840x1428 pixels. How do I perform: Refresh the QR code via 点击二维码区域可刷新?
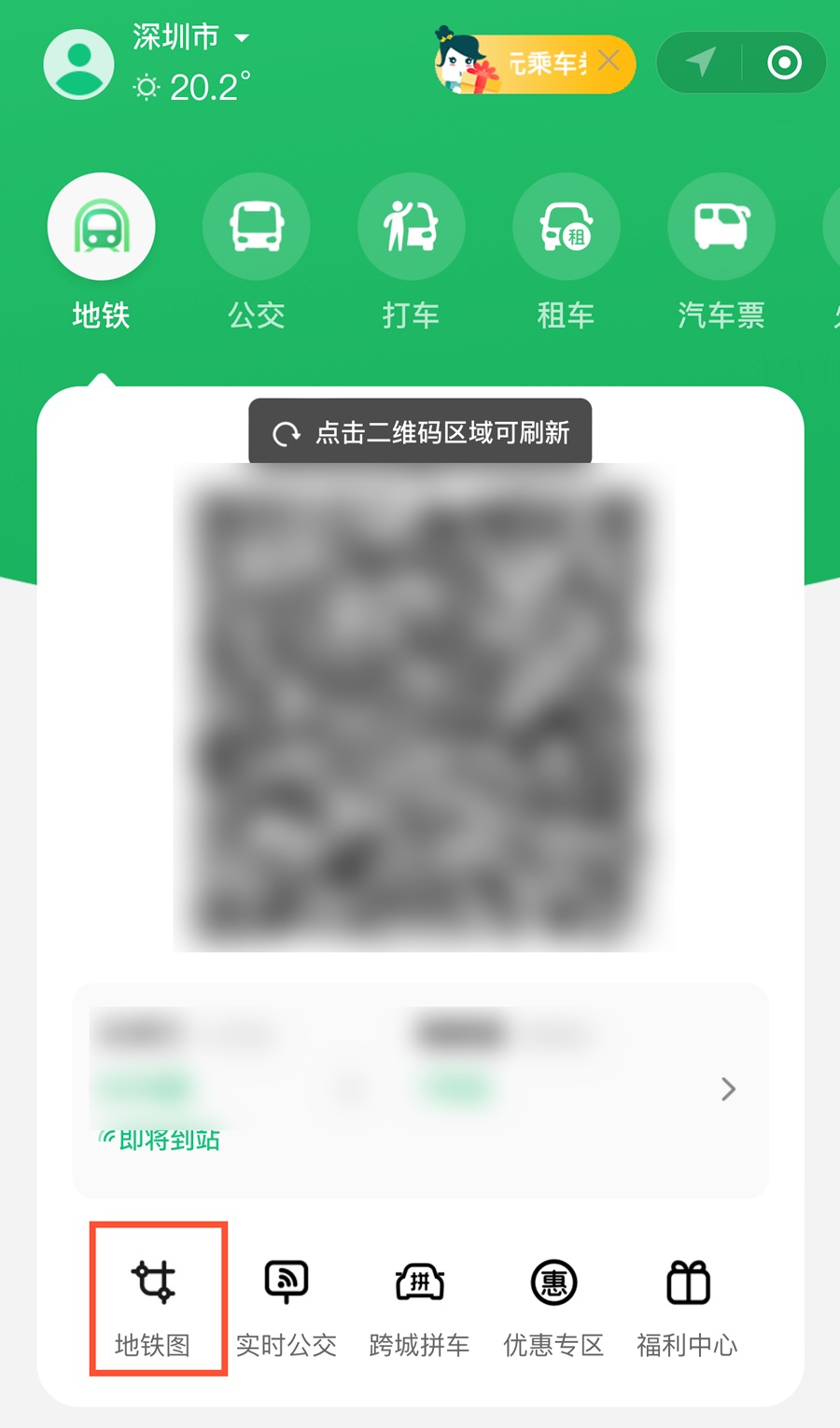click(424, 707)
